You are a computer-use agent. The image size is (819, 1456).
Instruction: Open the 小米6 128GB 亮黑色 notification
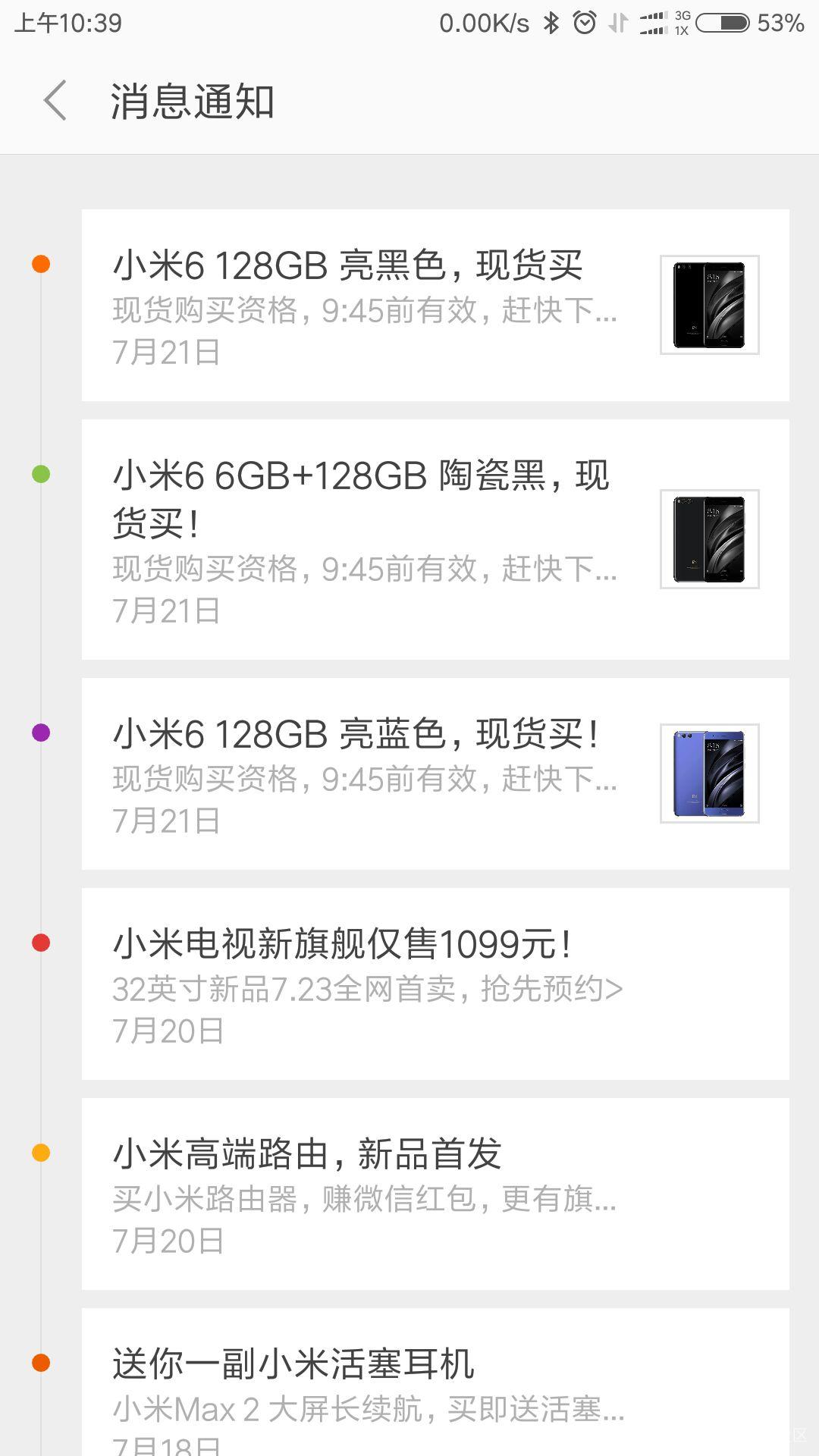click(435, 305)
